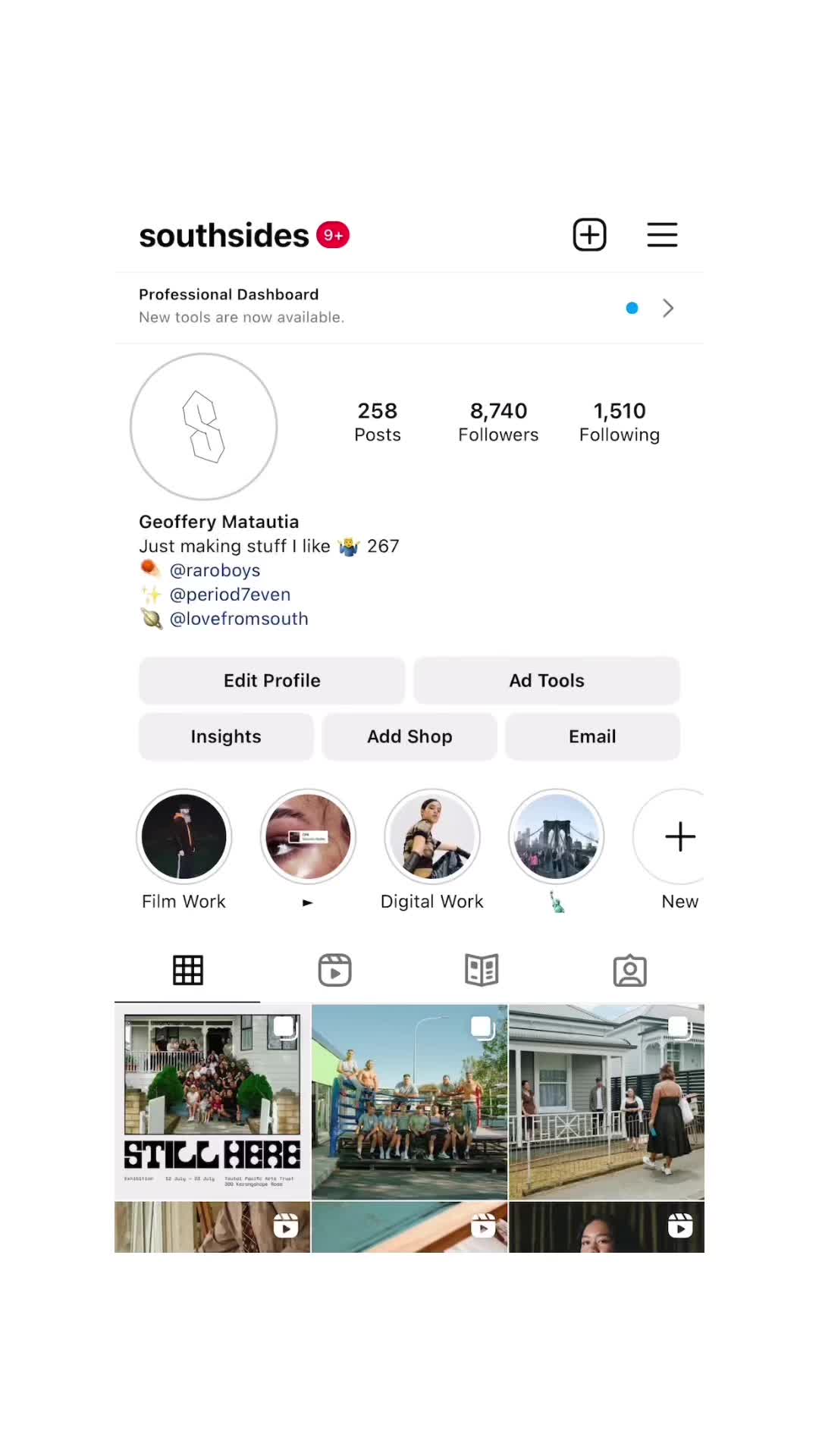
Task: Open the boxing ring group photo post
Action: [409, 1102]
